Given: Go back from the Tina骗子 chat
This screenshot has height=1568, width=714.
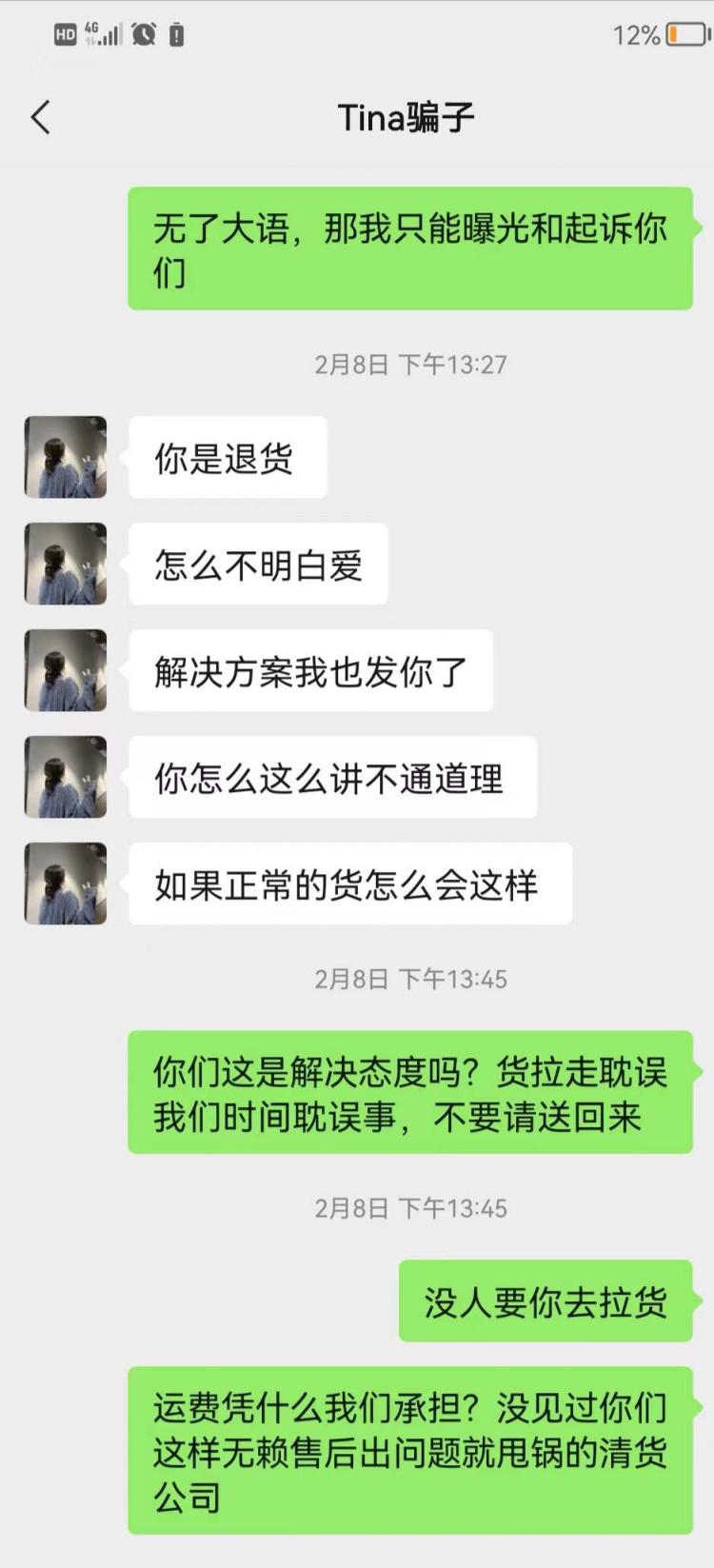Looking at the screenshot, I should click(40, 118).
